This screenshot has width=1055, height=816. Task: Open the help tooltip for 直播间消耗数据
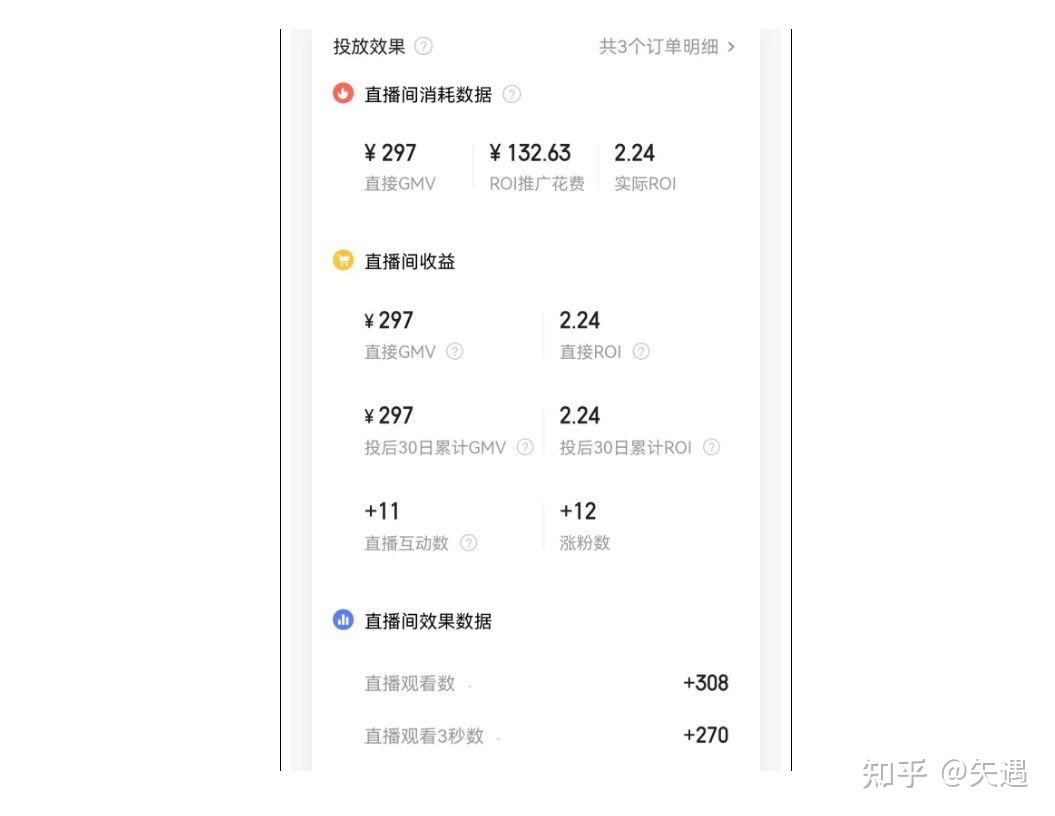click(512, 94)
